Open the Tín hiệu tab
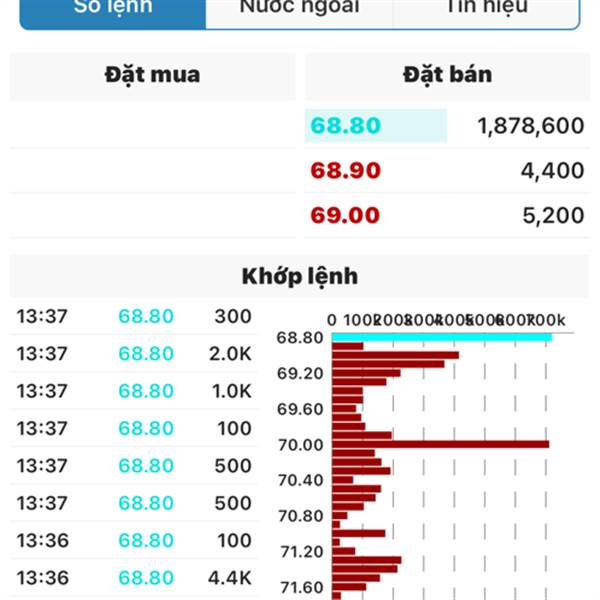This screenshot has height=600, width=600. [485, 10]
